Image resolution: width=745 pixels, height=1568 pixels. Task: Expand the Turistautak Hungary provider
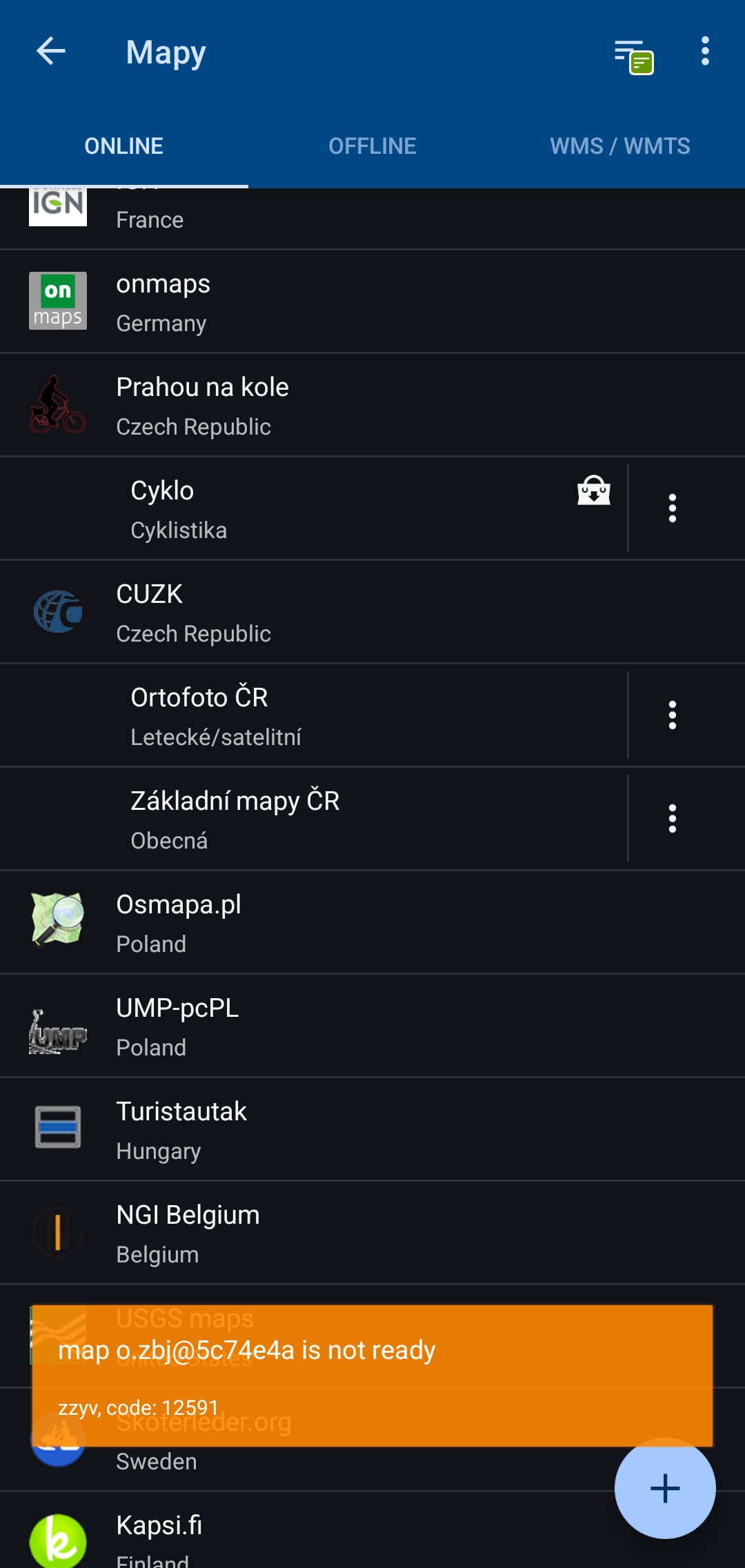tap(372, 1130)
